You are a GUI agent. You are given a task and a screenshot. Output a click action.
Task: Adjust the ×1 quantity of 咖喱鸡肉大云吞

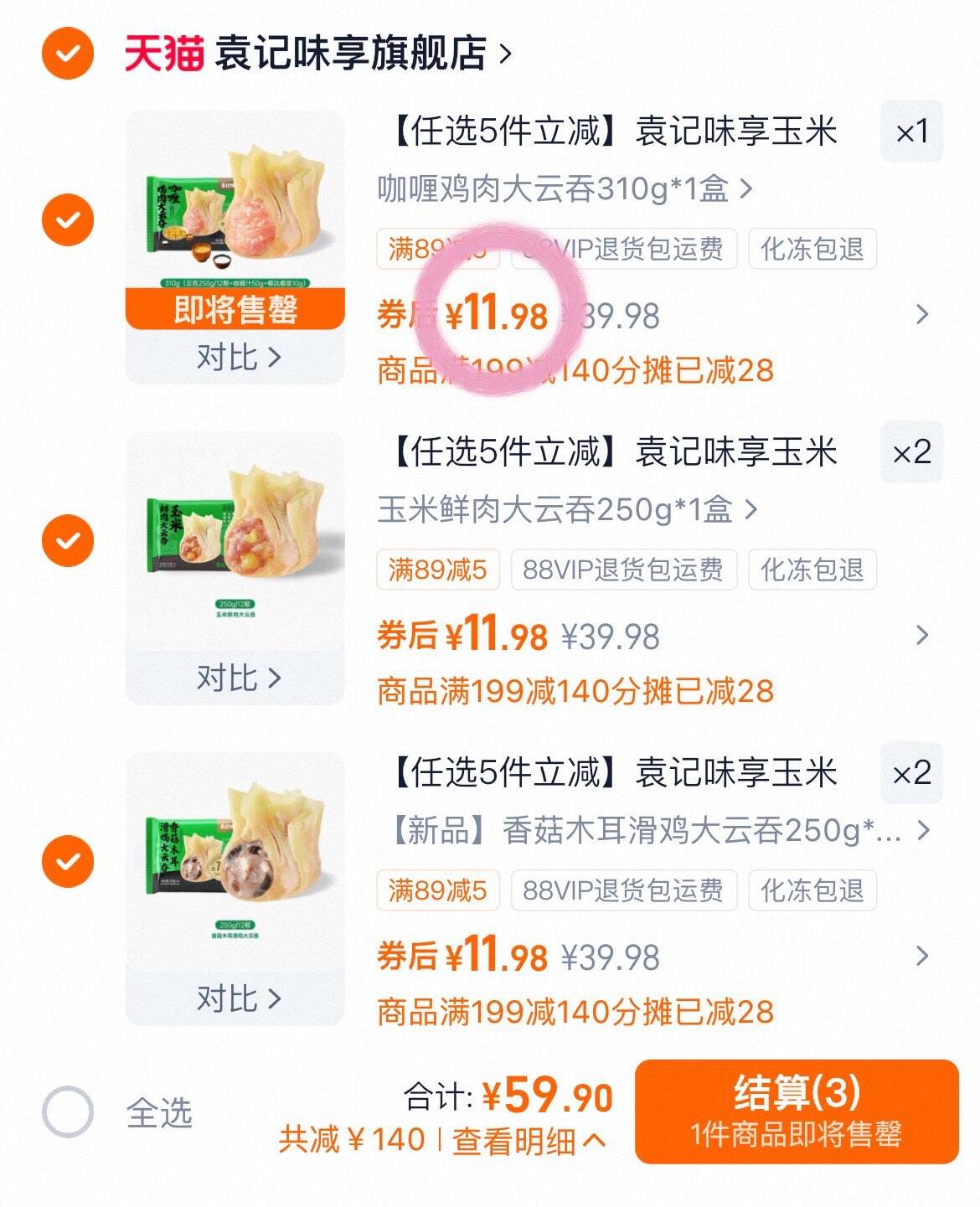click(x=911, y=132)
